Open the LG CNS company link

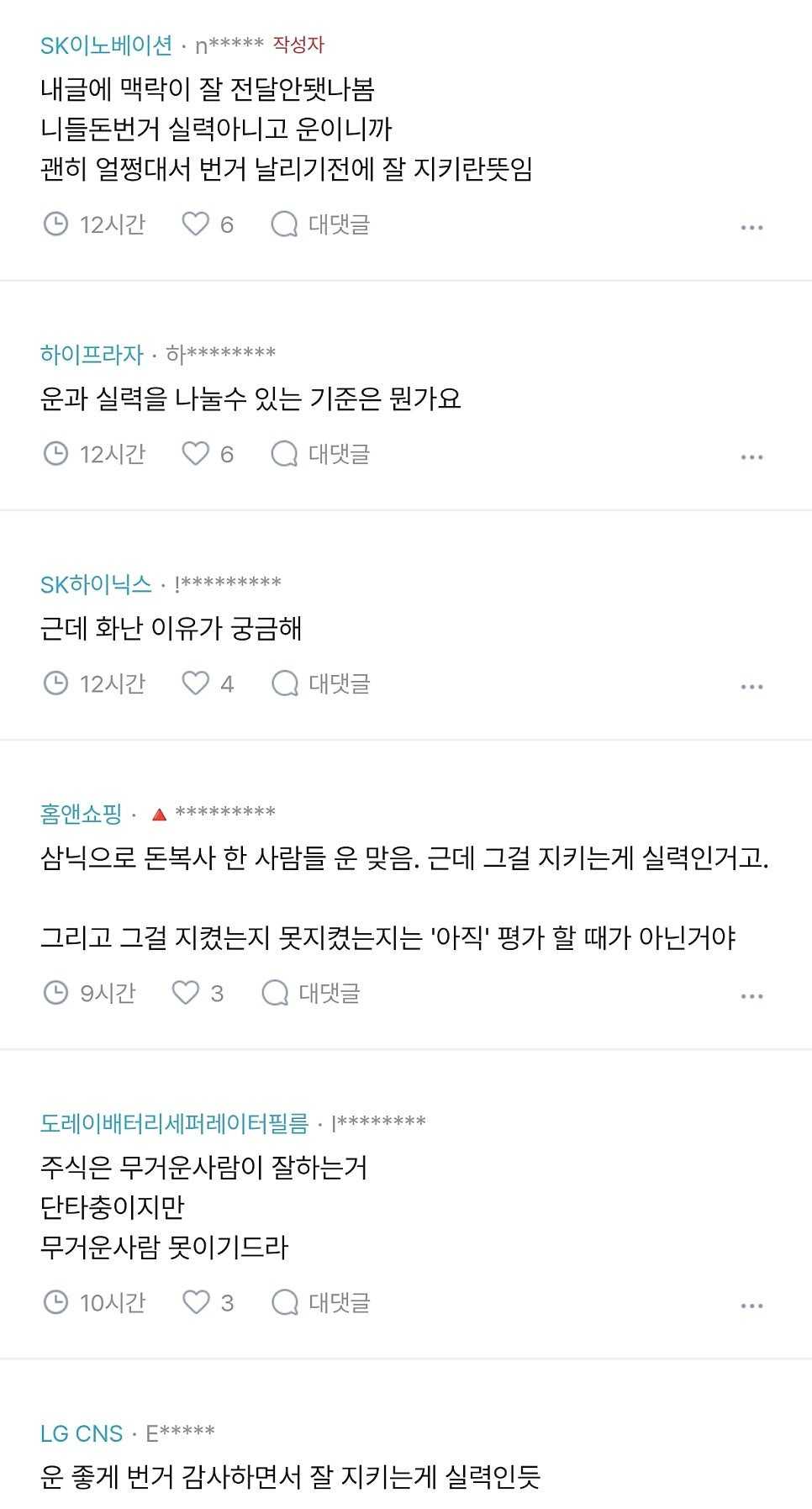(x=82, y=1432)
